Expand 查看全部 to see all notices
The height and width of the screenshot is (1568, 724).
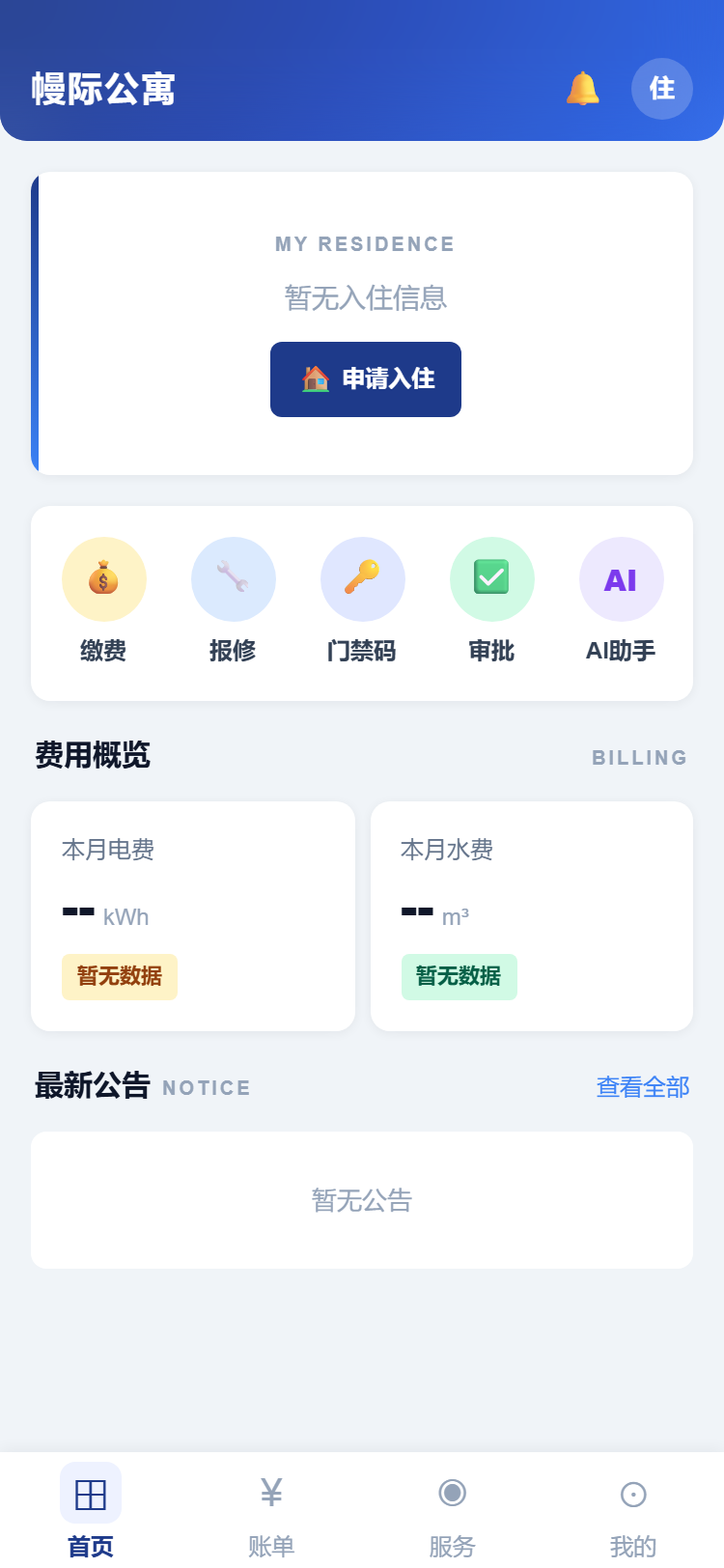click(642, 1087)
